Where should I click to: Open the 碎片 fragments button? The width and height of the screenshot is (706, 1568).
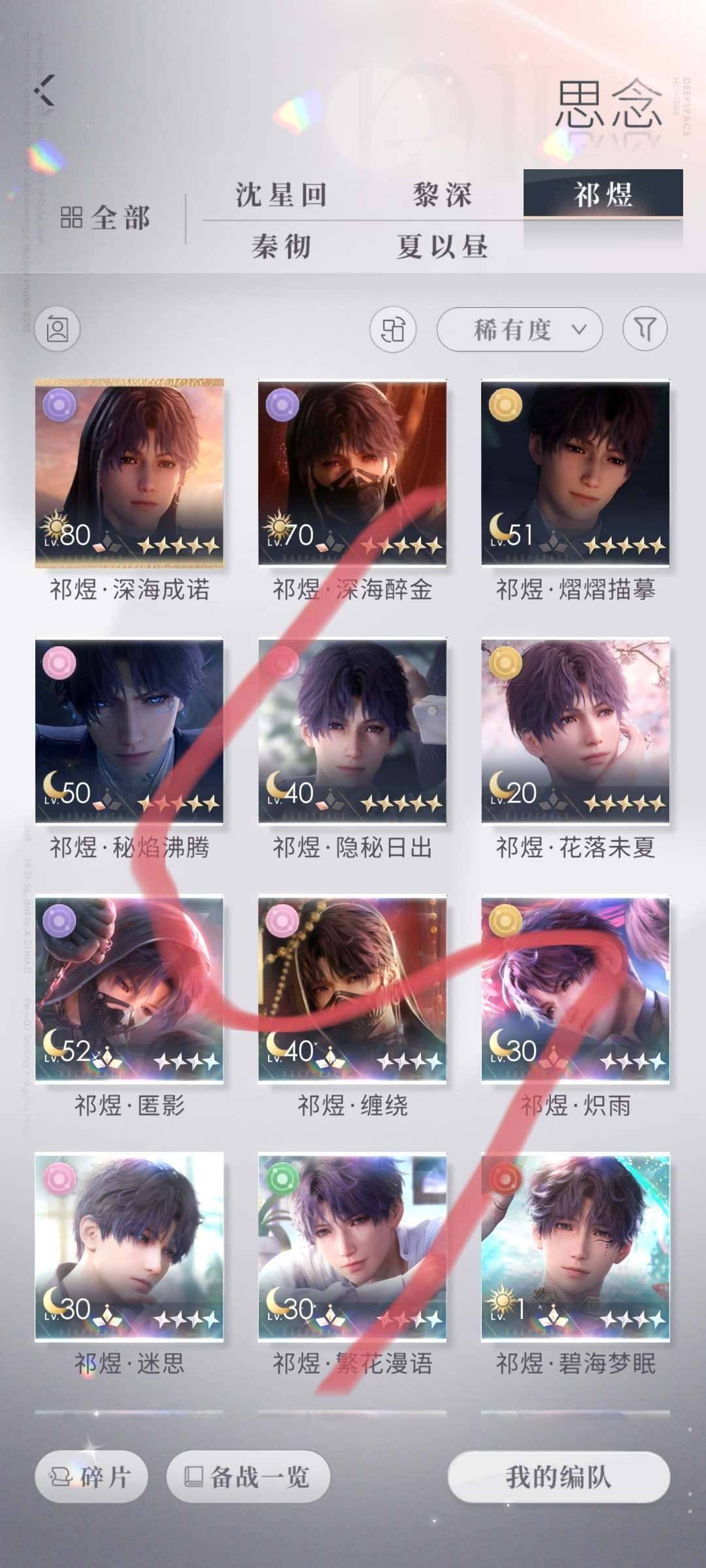(x=92, y=1477)
